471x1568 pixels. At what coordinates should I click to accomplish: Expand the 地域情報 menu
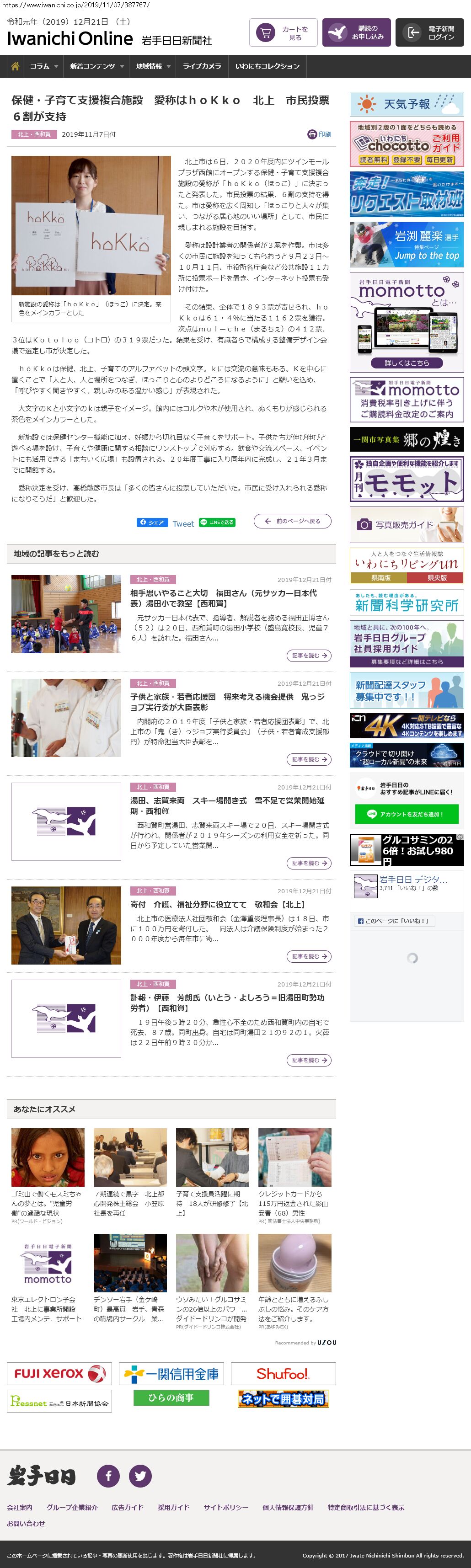pyautogui.click(x=153, y=66)
